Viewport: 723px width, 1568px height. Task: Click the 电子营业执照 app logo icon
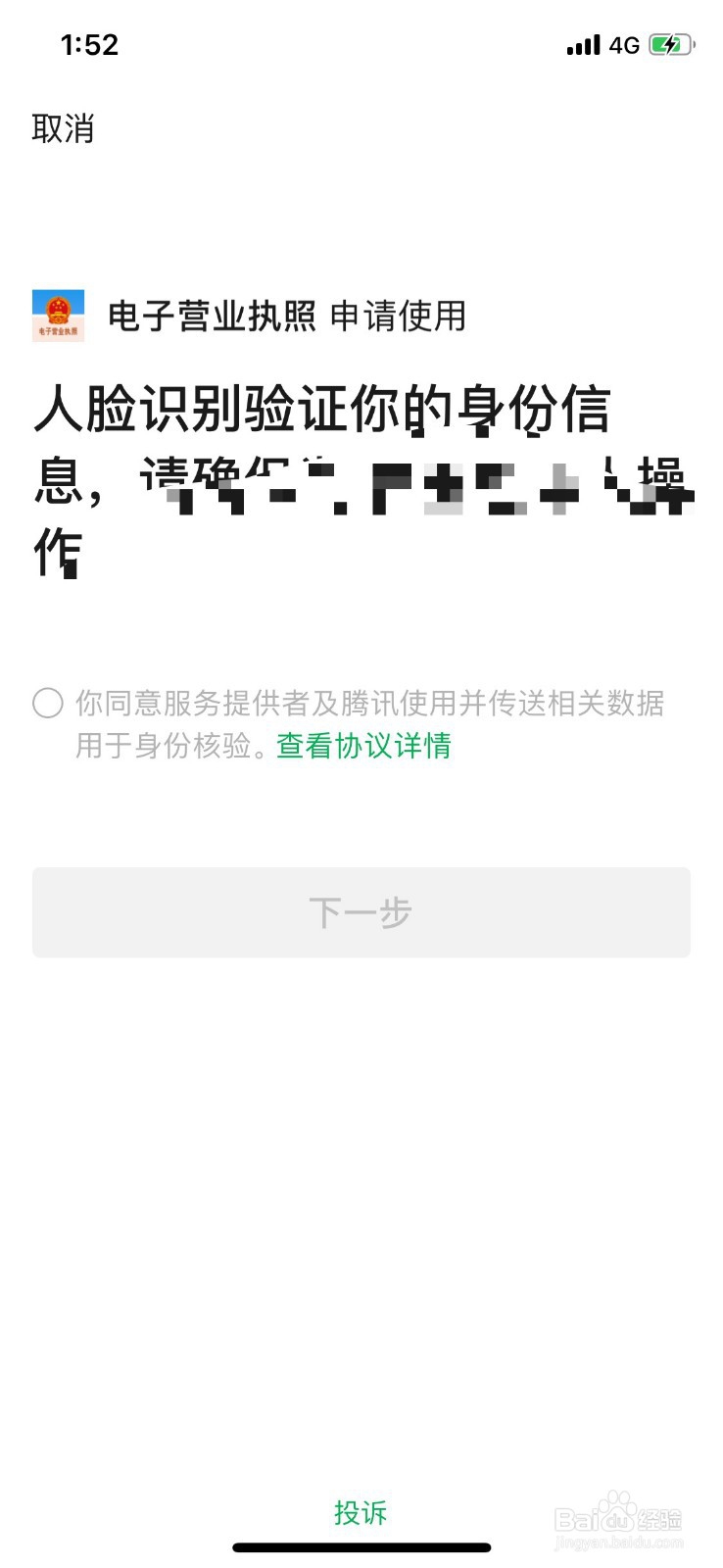pyautogui.click(x=59, y=316)
